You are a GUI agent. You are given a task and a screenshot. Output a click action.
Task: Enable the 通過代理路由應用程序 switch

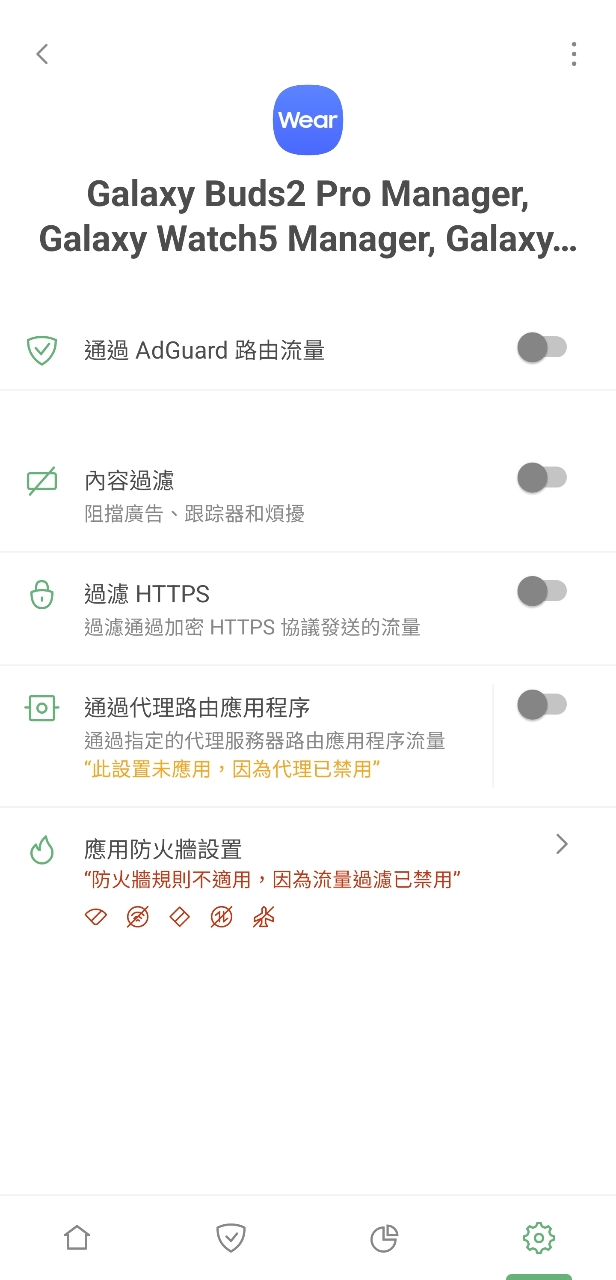[x=542, y=705]
